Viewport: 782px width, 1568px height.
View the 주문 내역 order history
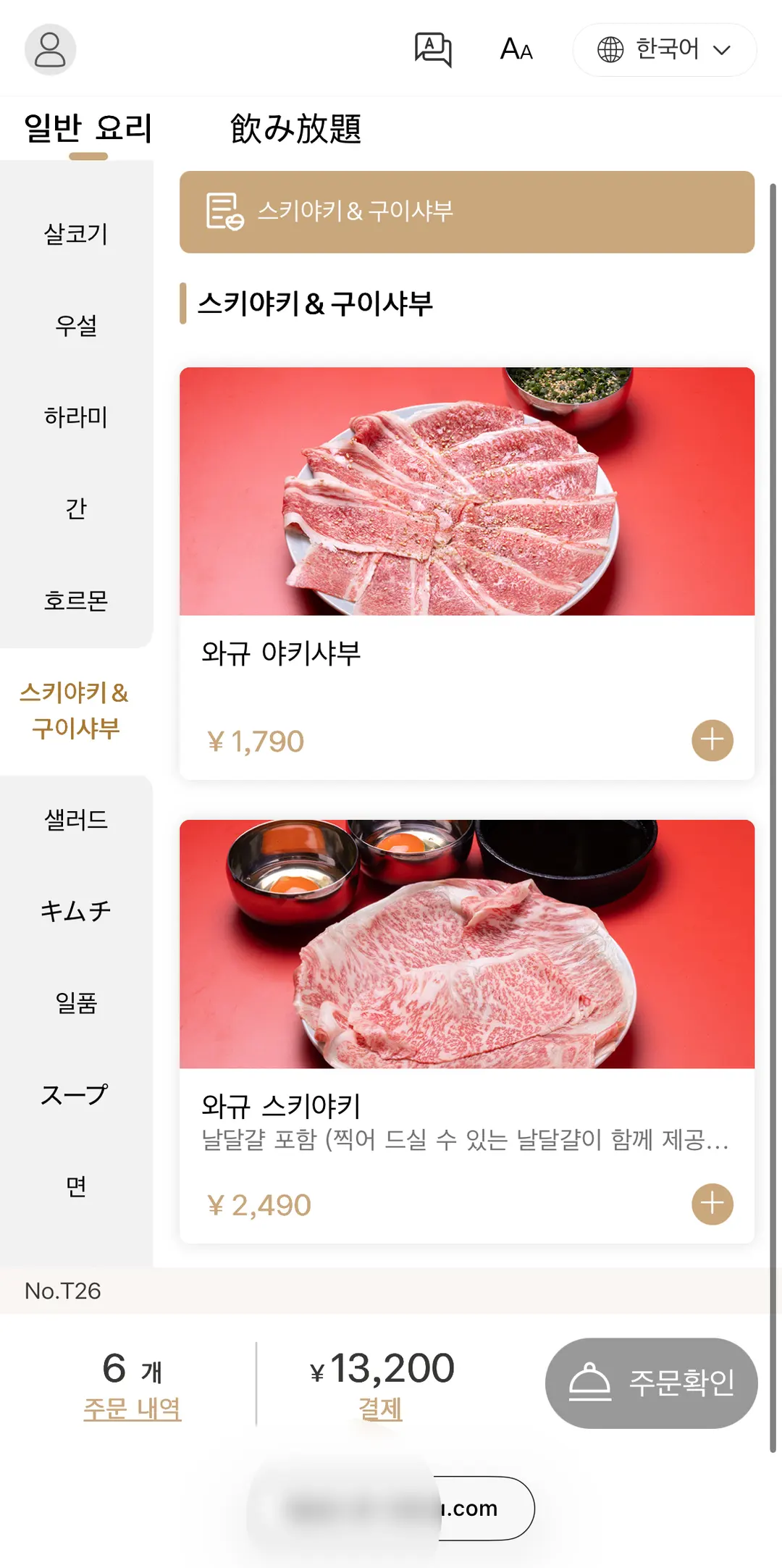click(x=133, y=1409)
